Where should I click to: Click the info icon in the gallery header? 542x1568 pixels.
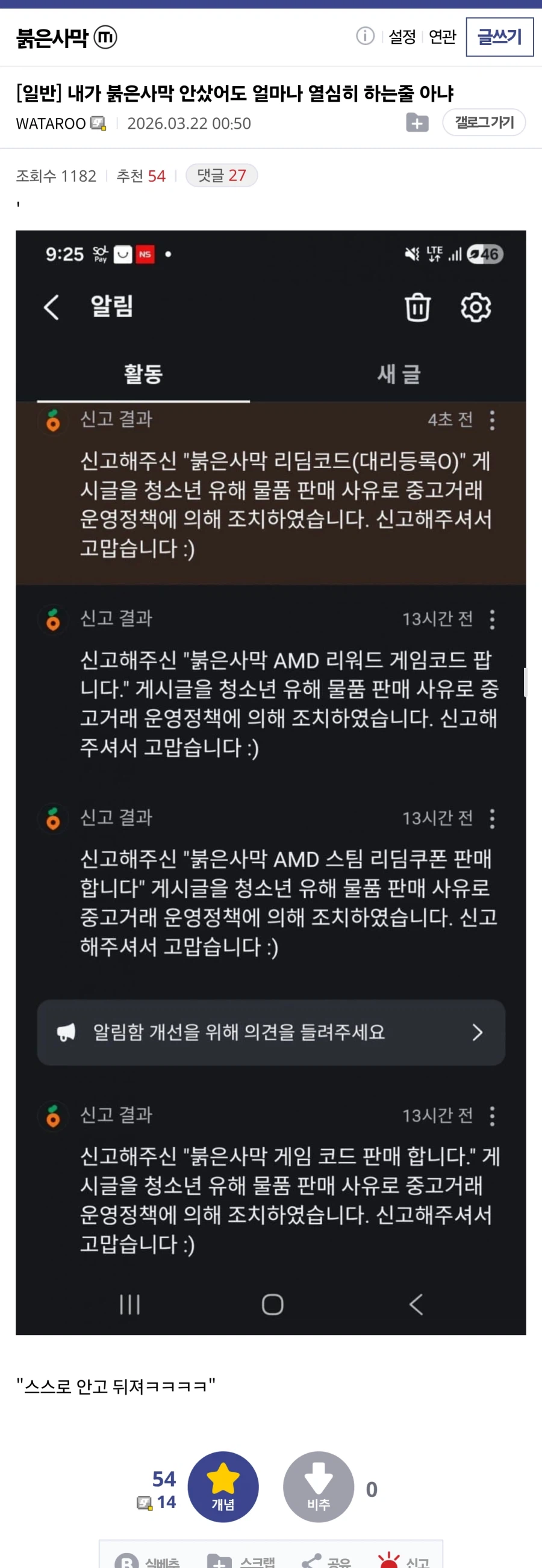pos(365,36)
